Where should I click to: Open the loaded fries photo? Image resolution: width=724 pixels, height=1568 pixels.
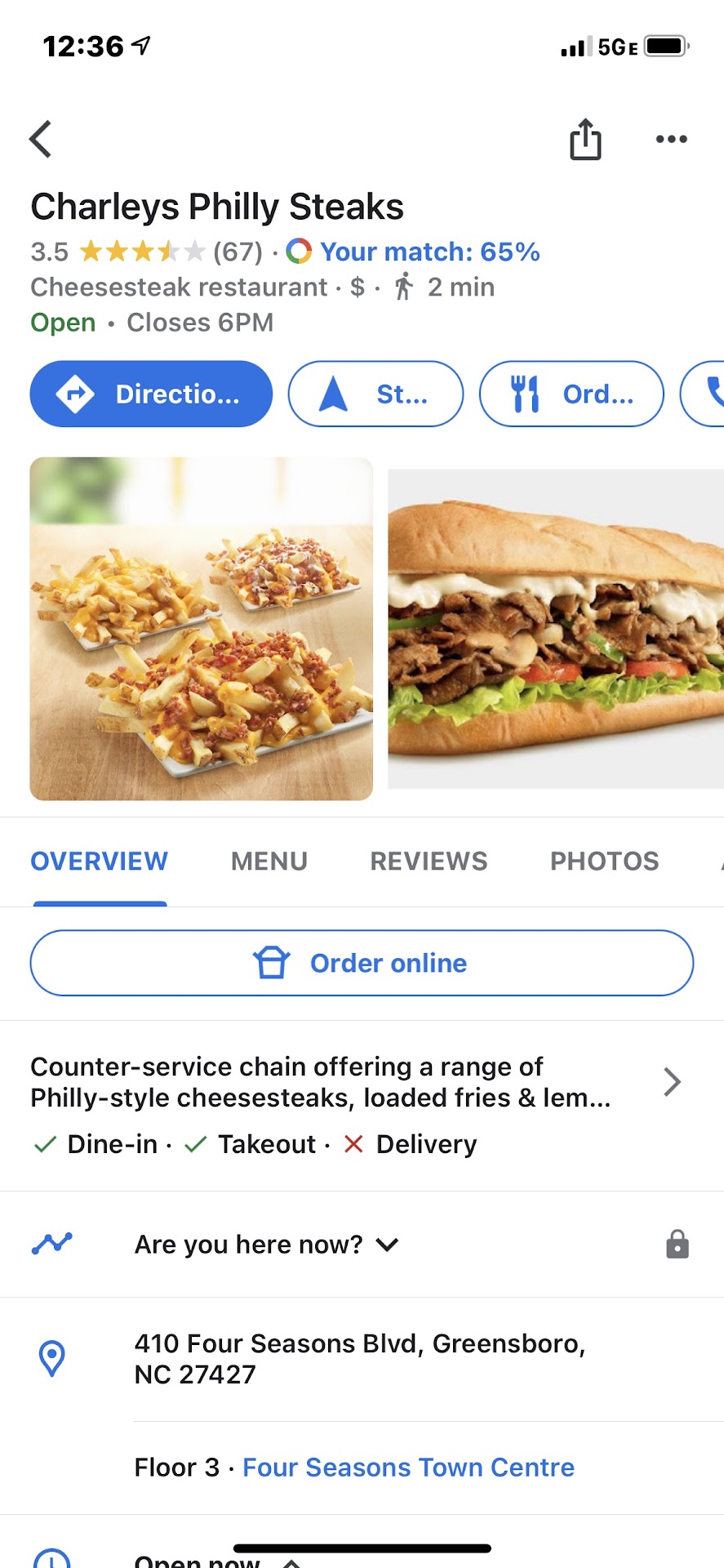[x=201, y=629]
